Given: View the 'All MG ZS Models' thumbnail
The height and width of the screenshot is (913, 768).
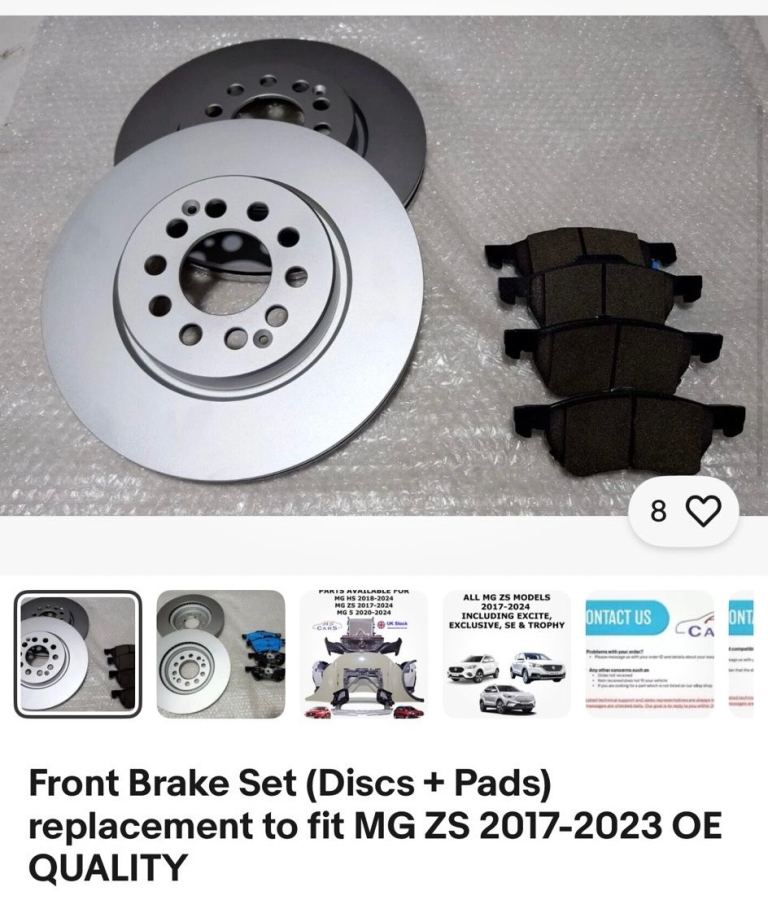Looking at the screenshot, I should click(505, 653).
